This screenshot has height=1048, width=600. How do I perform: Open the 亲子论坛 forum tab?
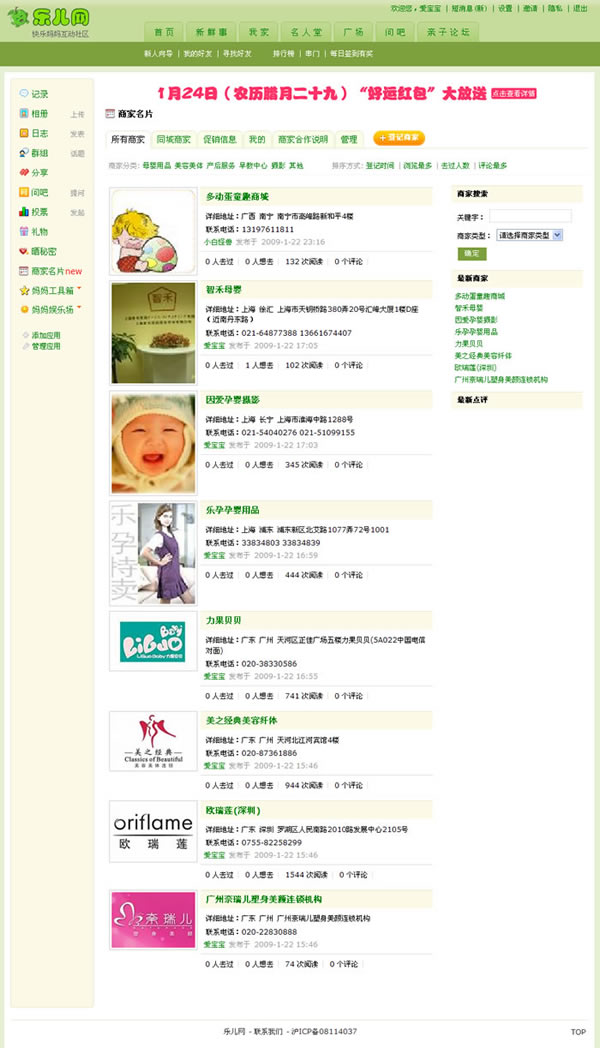tap(447, 32)
